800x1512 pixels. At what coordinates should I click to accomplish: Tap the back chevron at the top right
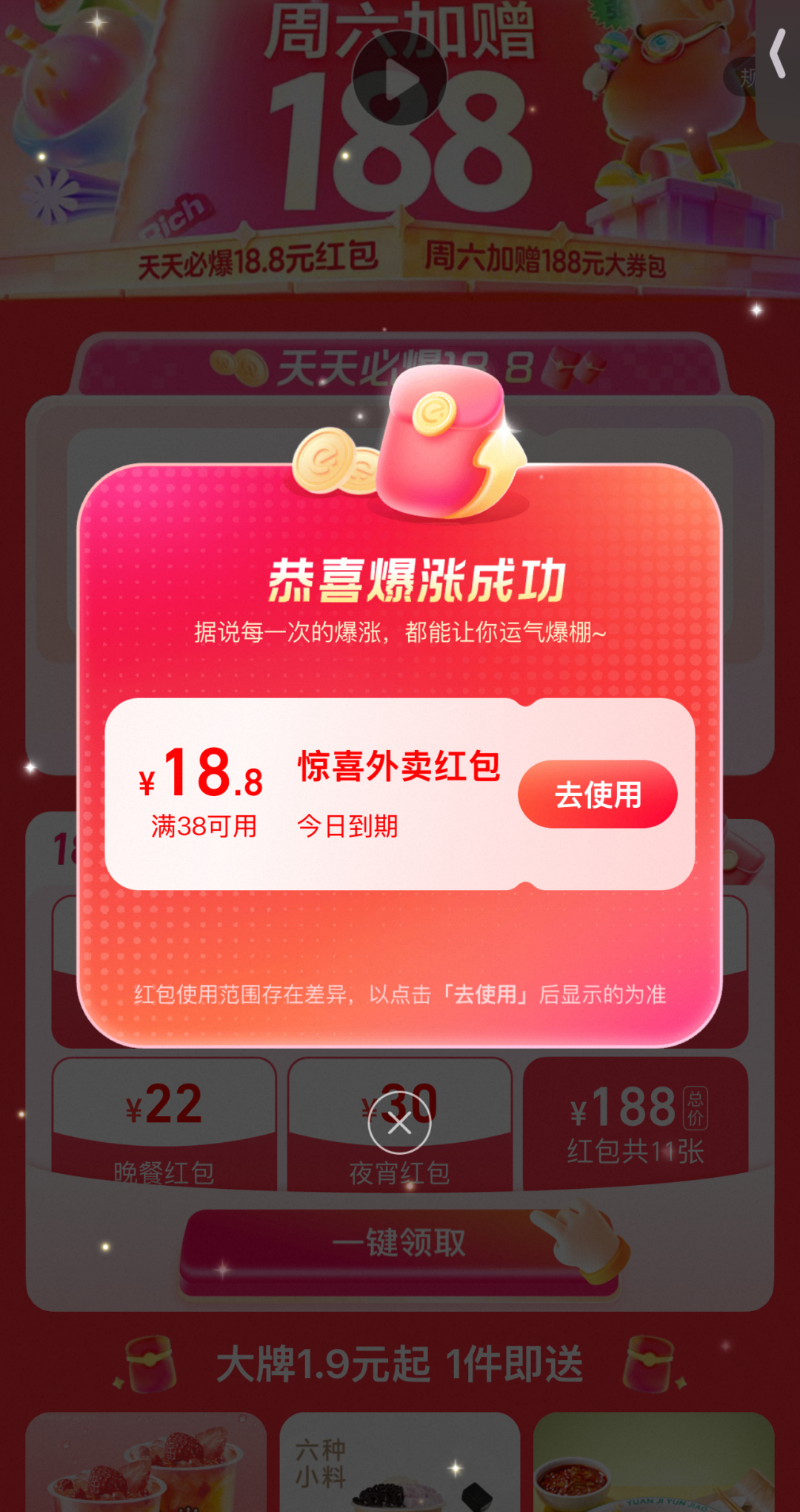click(778, 53)
